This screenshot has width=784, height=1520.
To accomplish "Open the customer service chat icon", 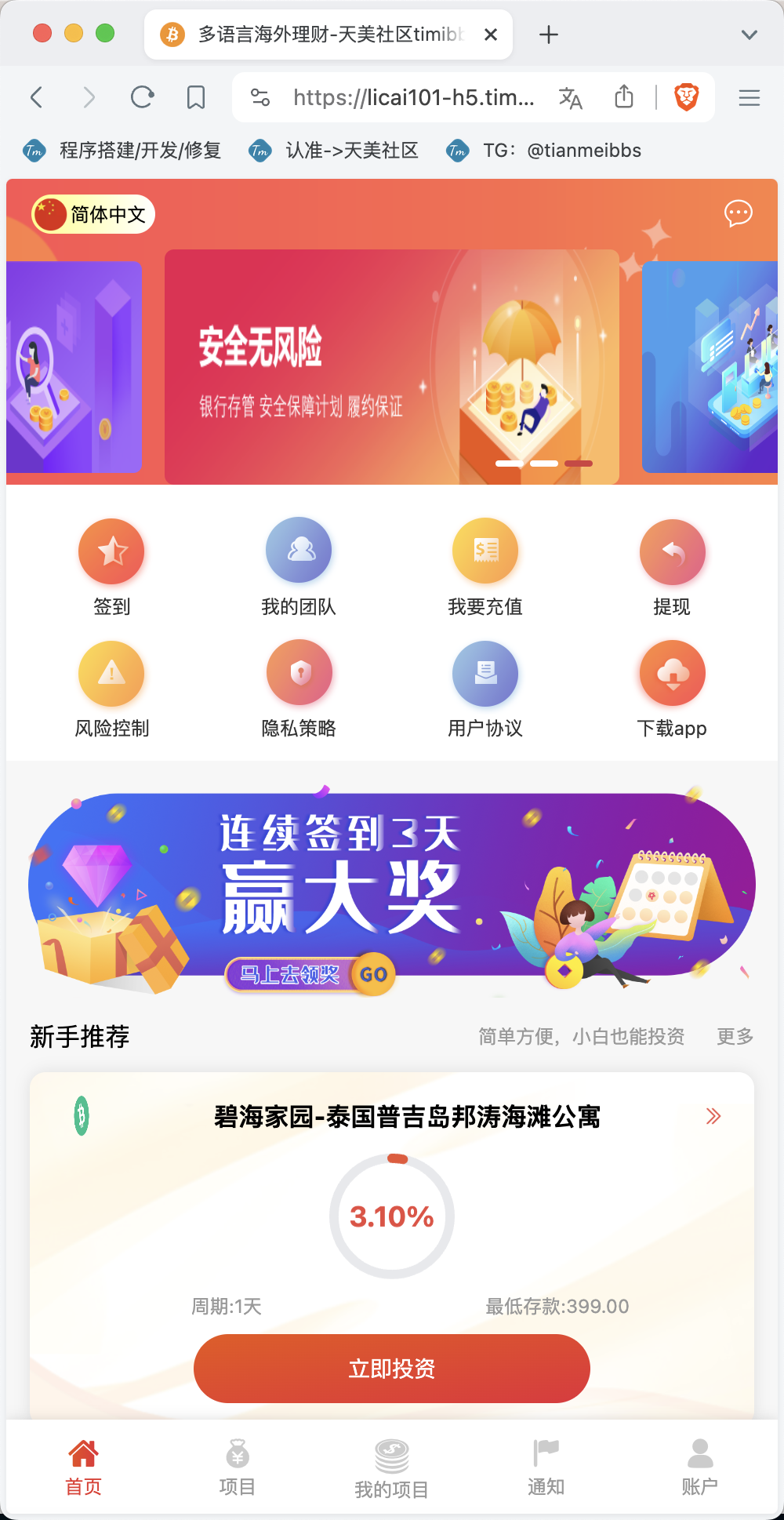I will coord(738,213).
